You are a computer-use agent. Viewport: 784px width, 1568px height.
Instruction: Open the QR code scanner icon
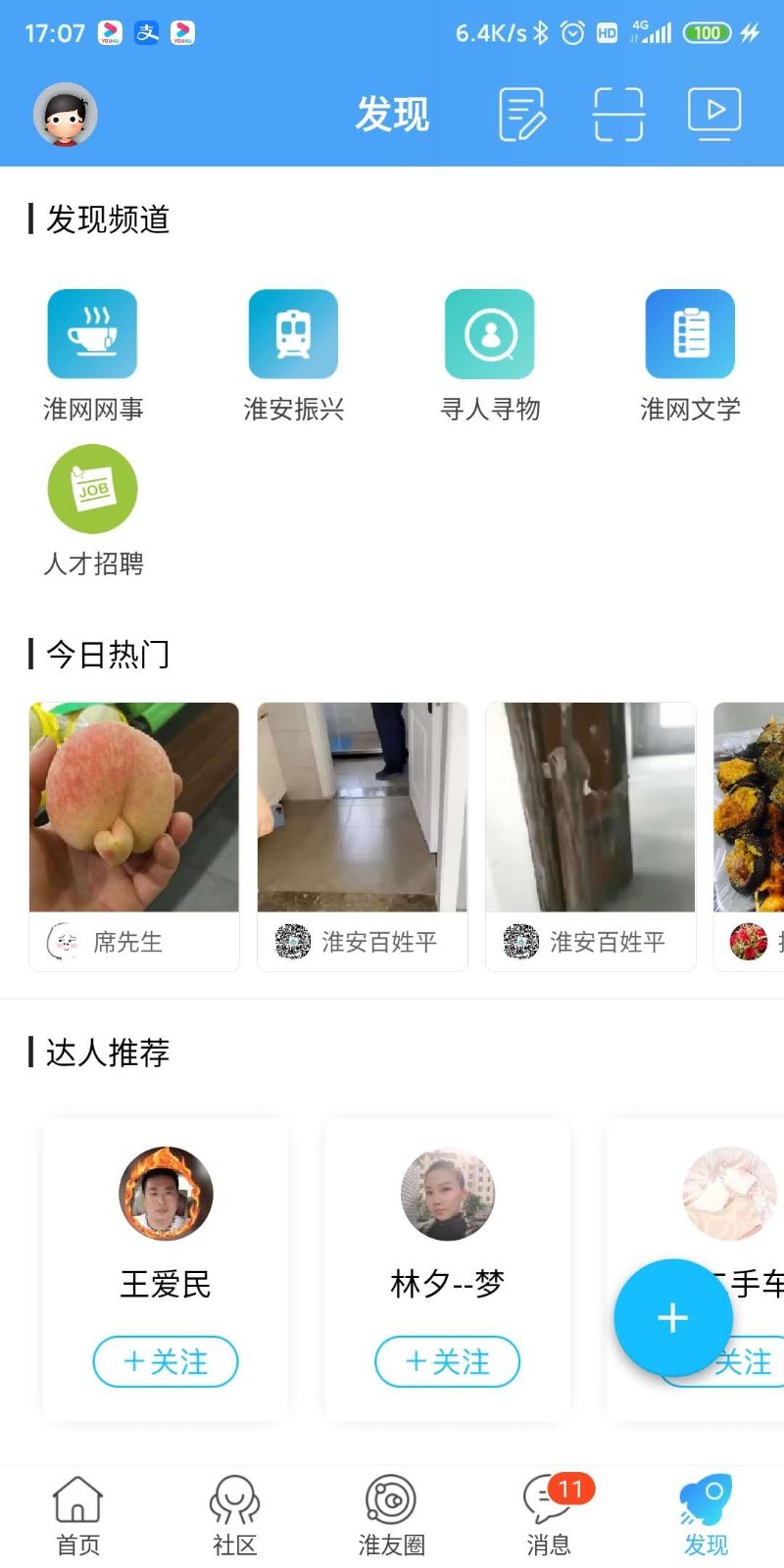tap(618, 113)
